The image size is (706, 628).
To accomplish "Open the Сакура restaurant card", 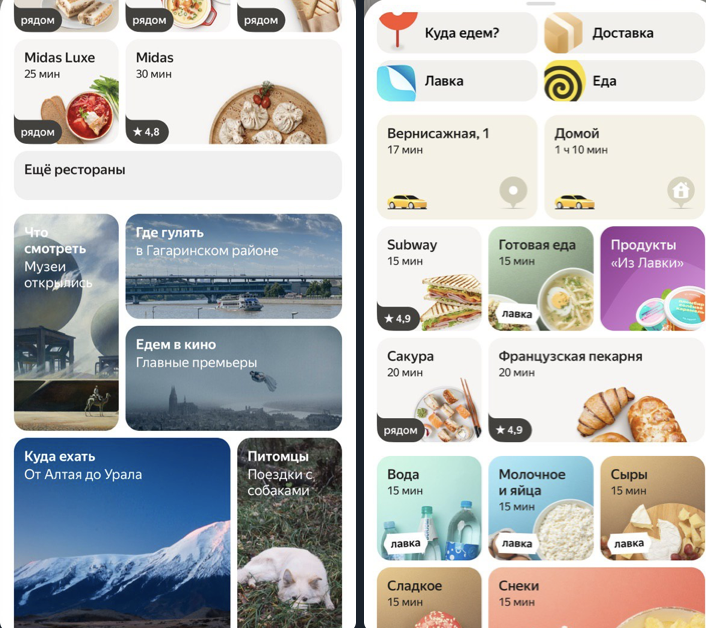I will coord(428,390).
